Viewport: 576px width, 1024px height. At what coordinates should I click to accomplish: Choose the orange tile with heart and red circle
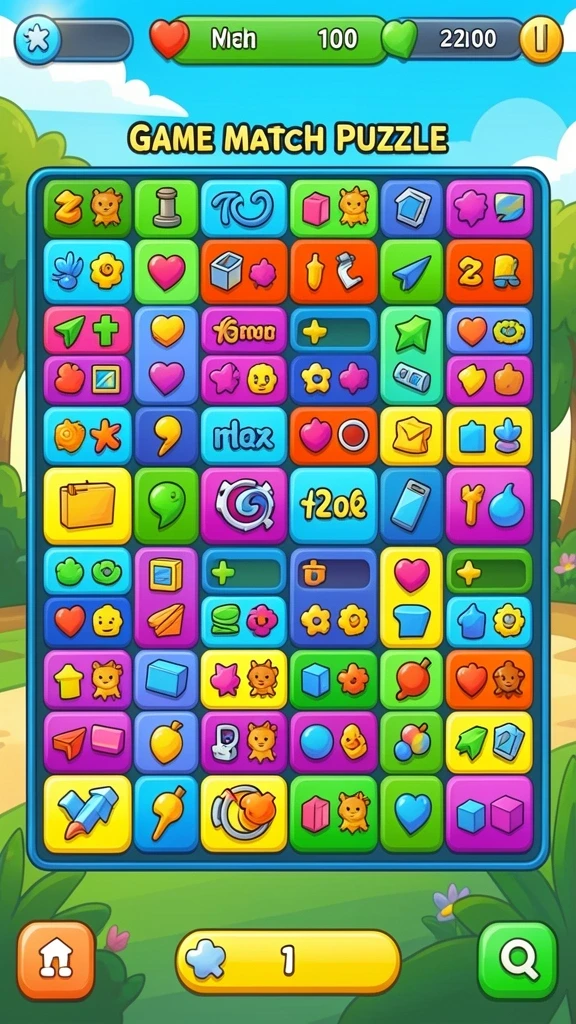(x=334, y=436)
